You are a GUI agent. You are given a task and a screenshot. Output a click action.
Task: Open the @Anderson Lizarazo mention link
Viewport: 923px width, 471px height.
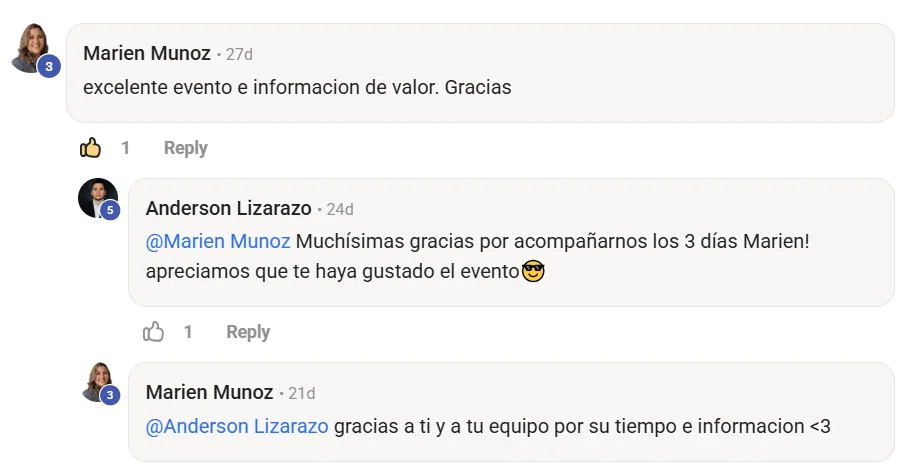tap(237, 426)
